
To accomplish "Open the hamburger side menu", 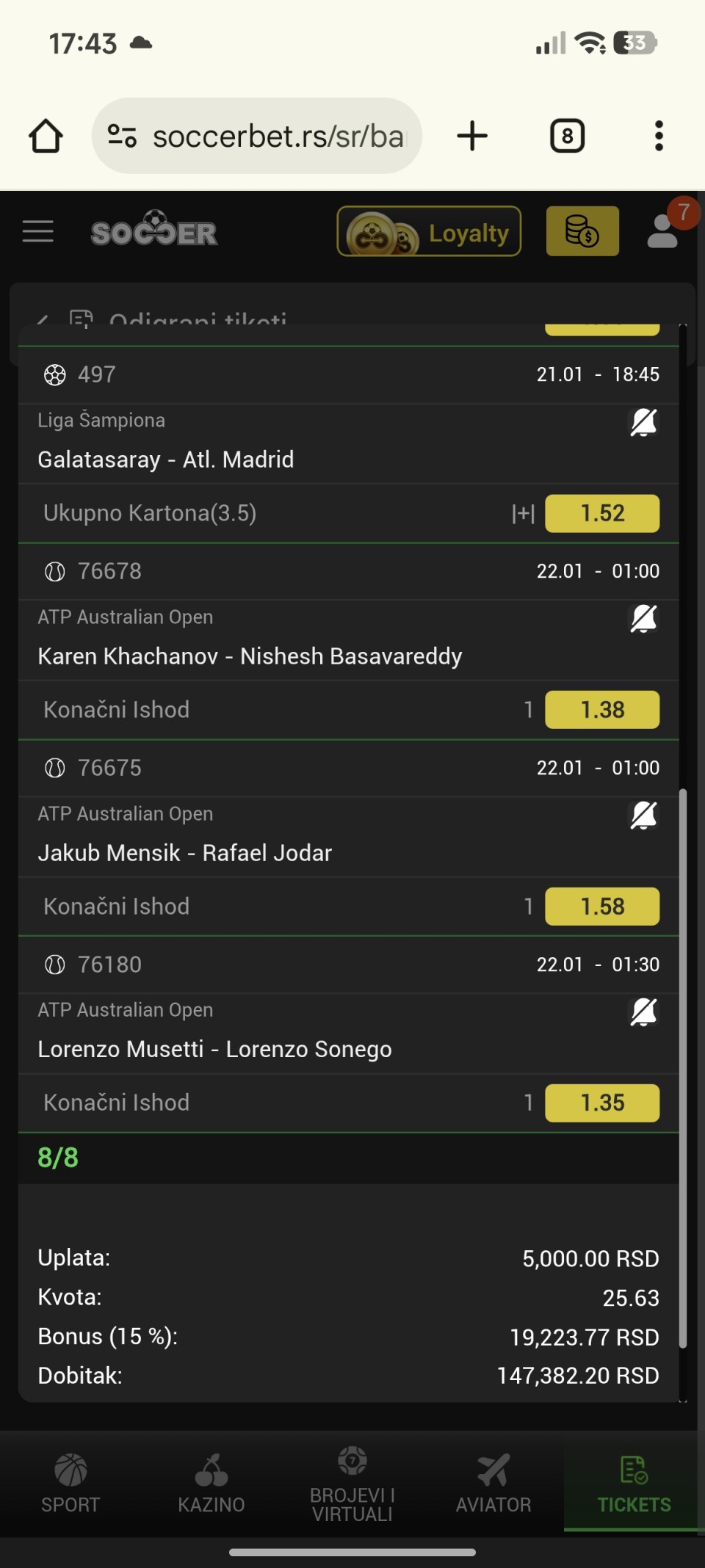I will coord(38,231).
